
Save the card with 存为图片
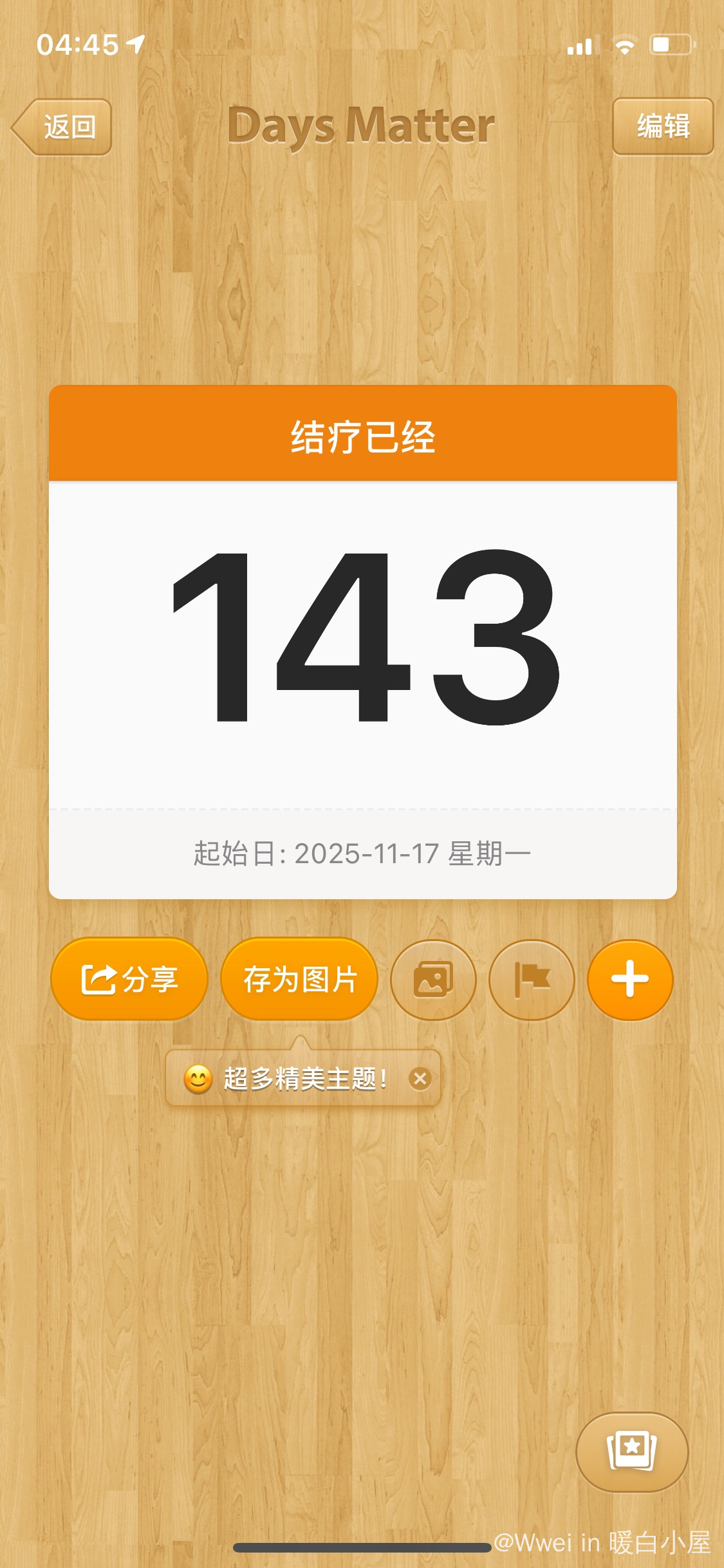[x=299, y=980]
